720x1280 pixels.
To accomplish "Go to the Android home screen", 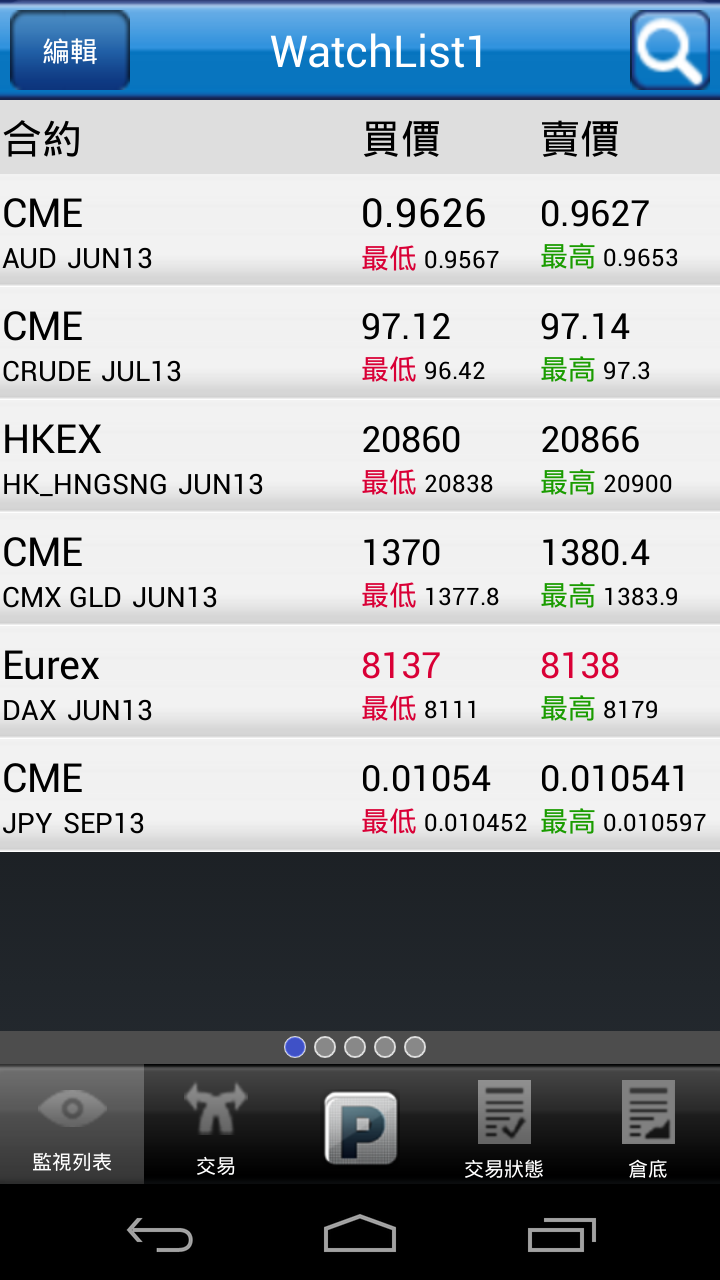I will click(360, 1234).
